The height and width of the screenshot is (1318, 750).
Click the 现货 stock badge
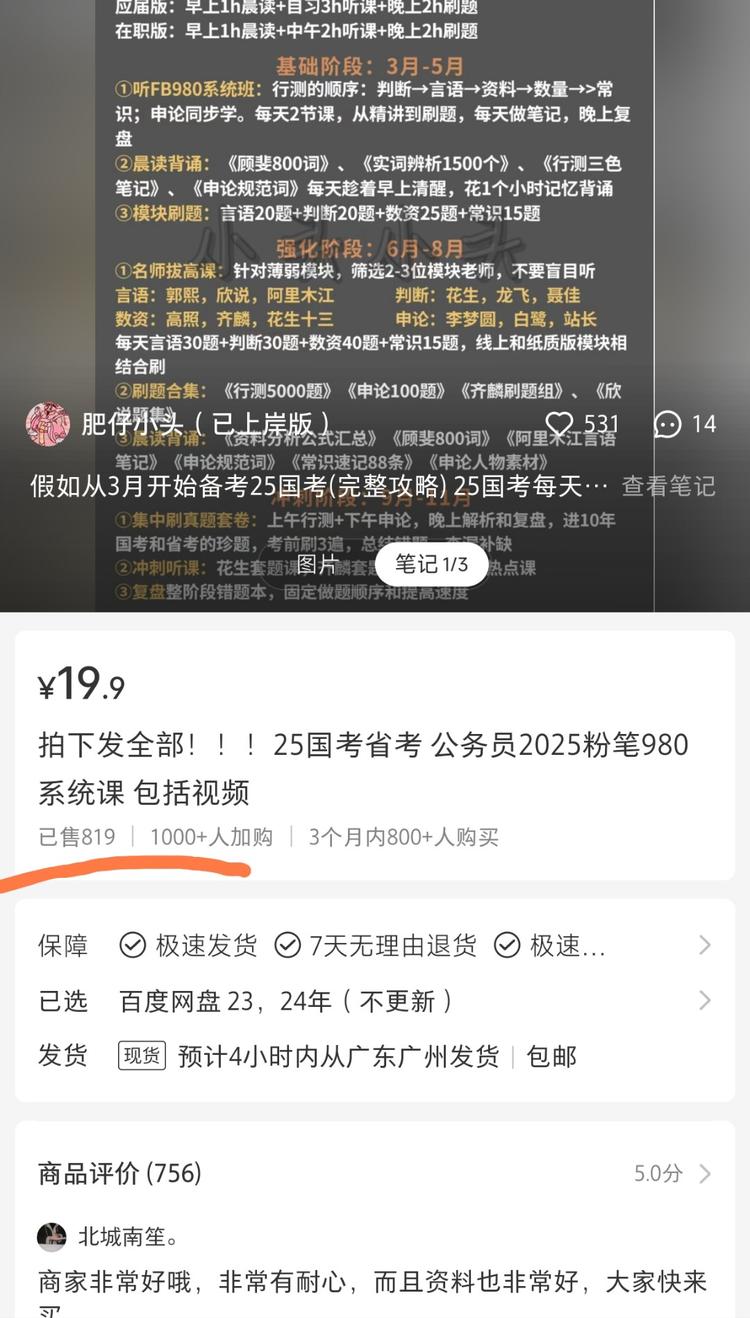tap(141, 1056)
